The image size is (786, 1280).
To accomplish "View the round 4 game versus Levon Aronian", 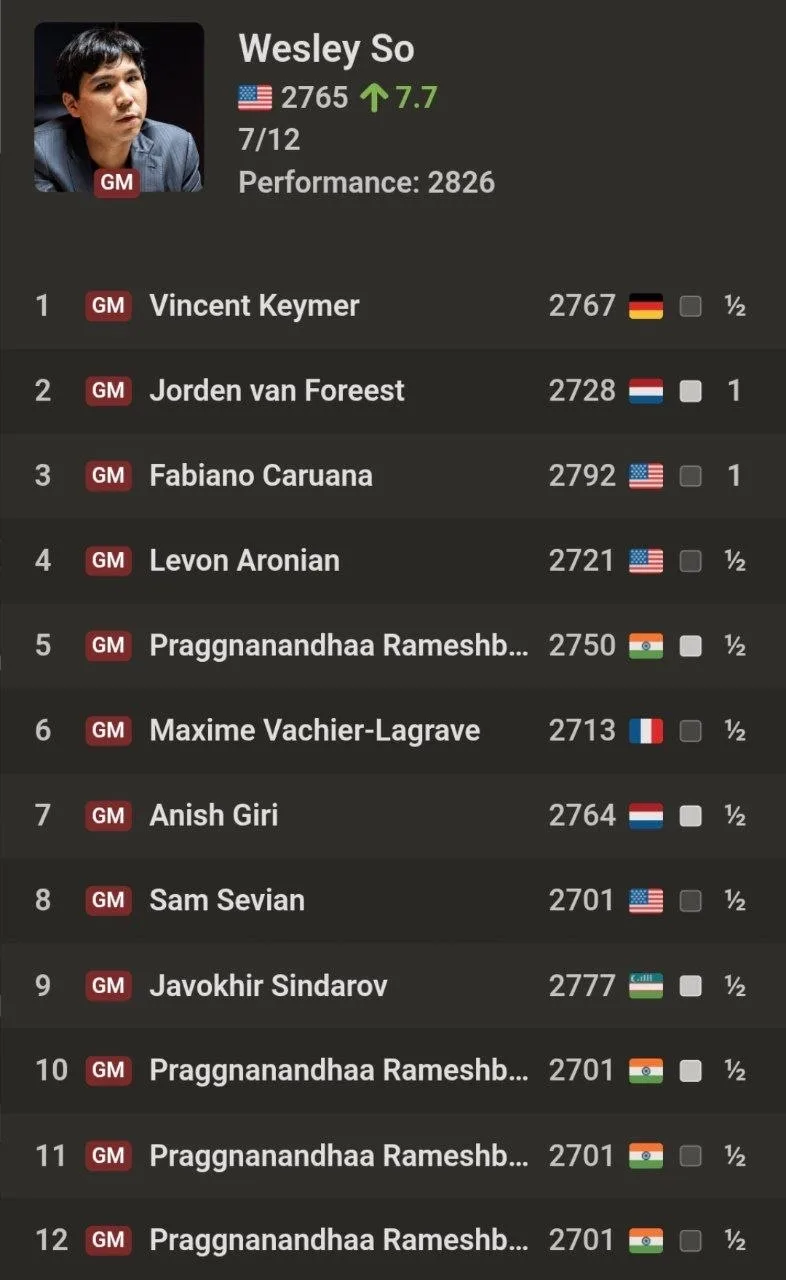I will coord(393,561).
